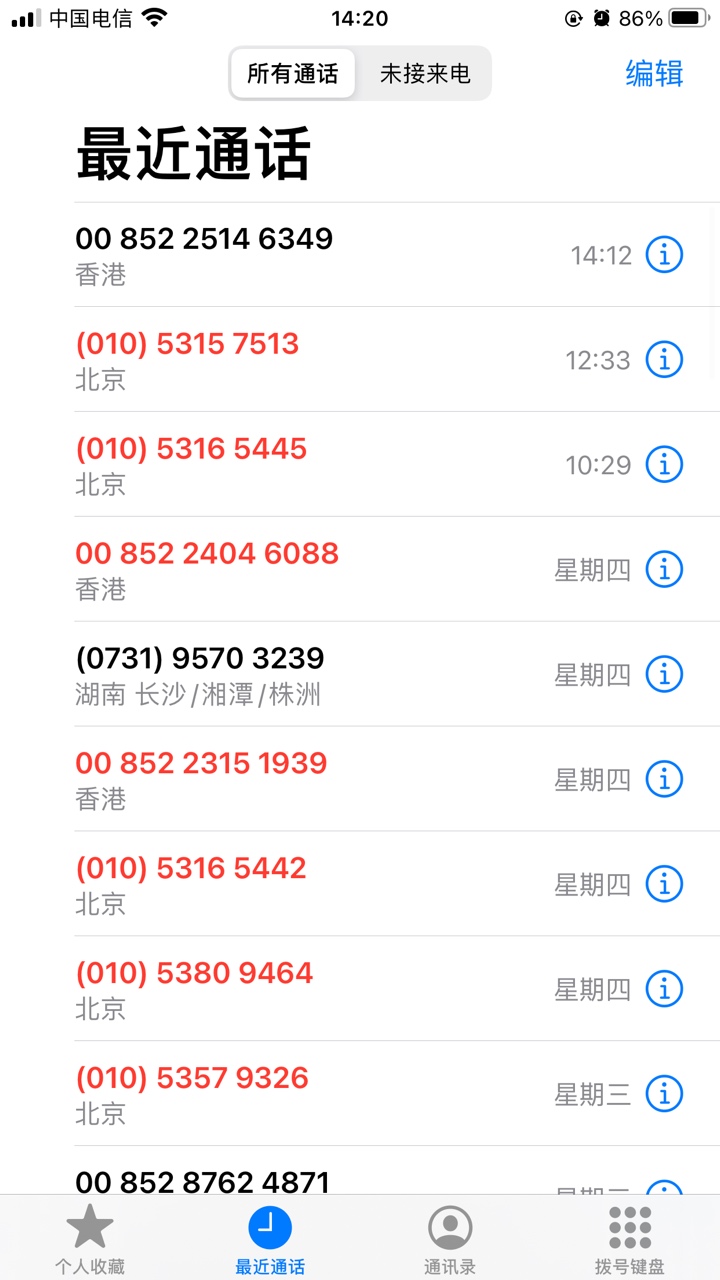This screenshot has height=1280, width=720.
Task: Open info for 00 852 2514 6349
Action: coord(664,255)
